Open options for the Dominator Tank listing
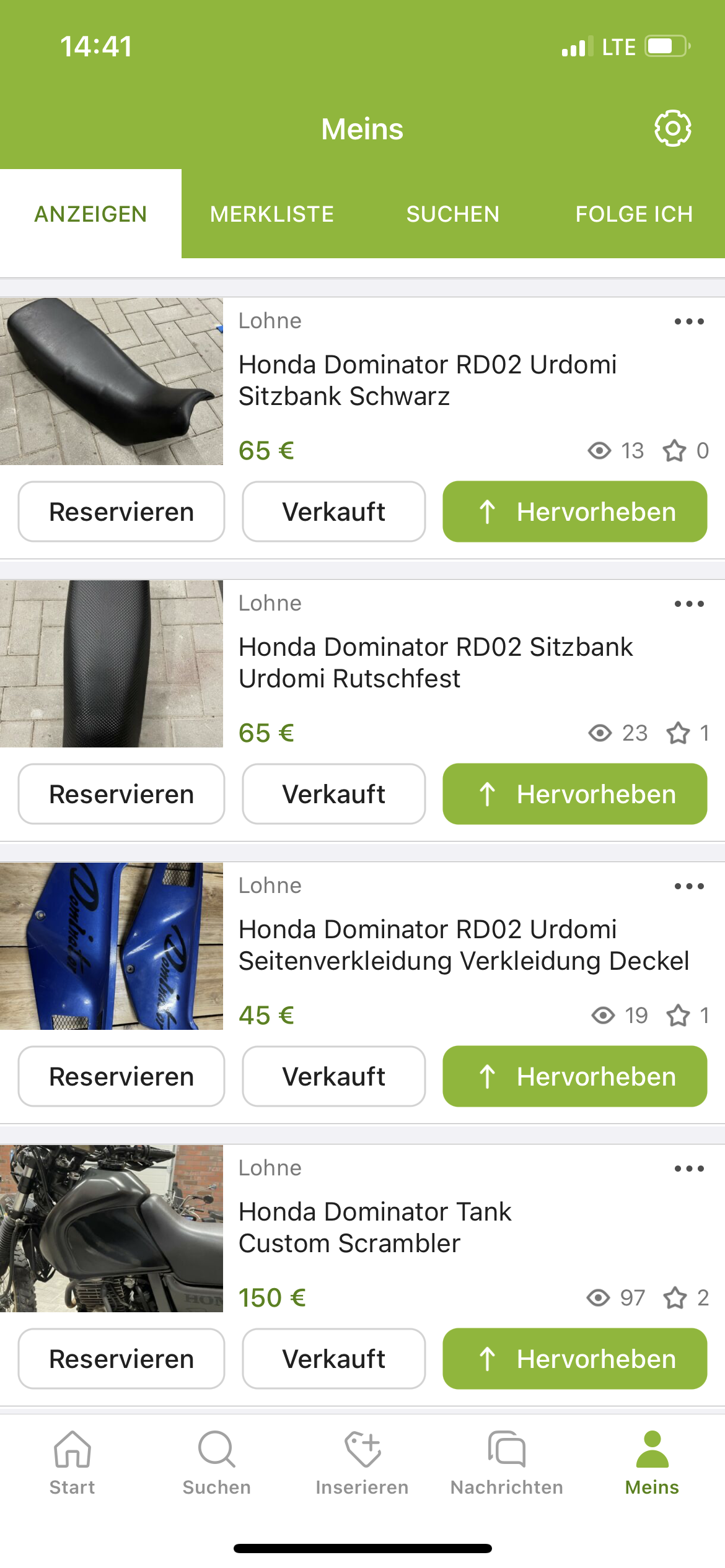This screenshot has width=725, height=1568. click(x=689, y=1169)
